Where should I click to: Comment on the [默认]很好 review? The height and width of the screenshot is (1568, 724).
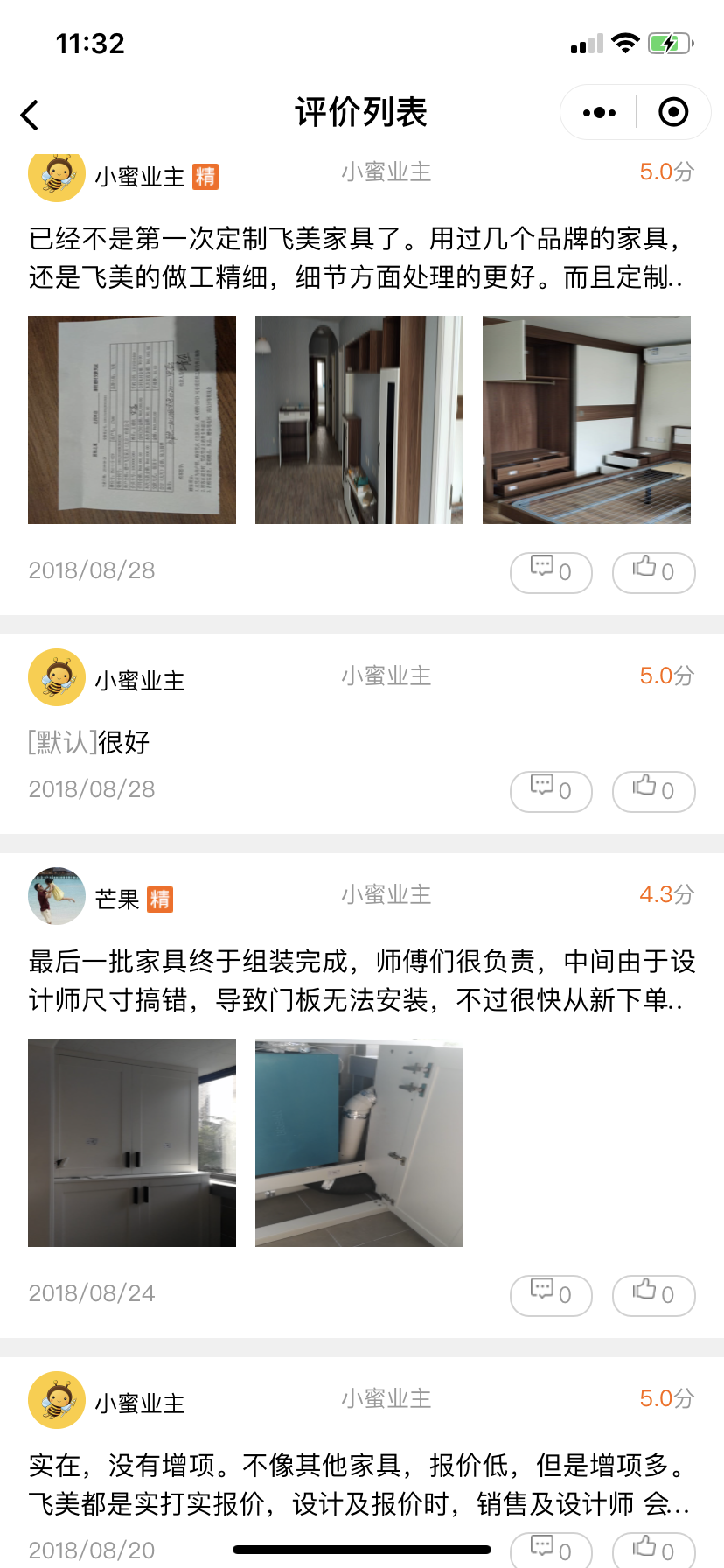click(x=551, y=791)
